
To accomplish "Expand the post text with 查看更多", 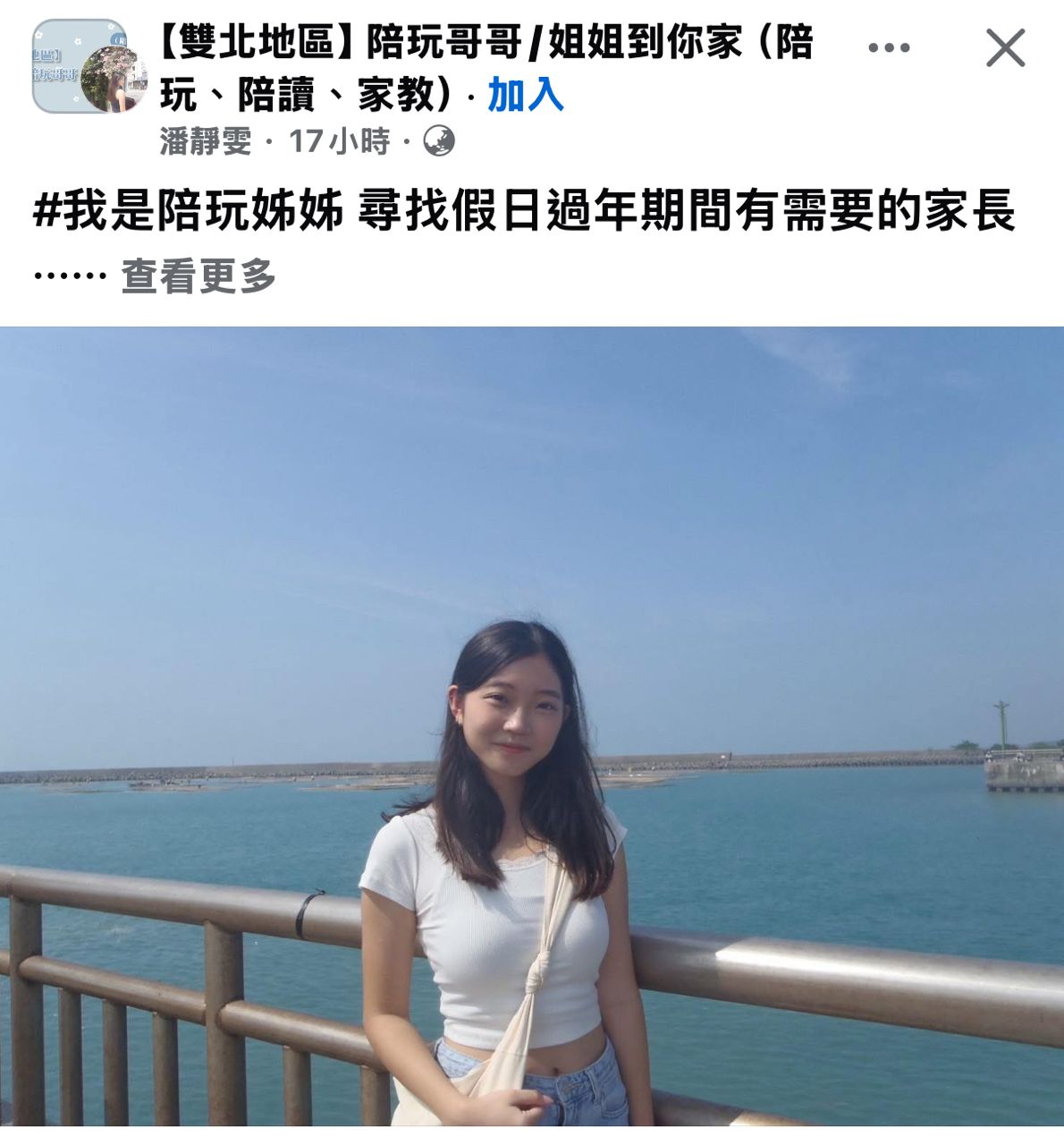I will coord(198,276).
